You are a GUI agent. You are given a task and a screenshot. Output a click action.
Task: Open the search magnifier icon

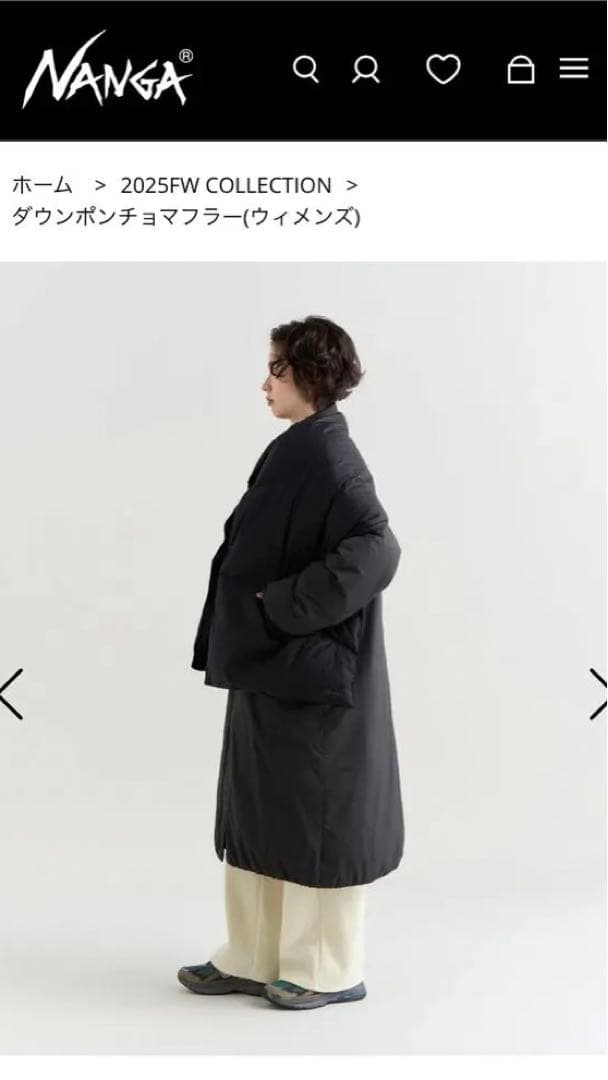click(x=306, y=70)
